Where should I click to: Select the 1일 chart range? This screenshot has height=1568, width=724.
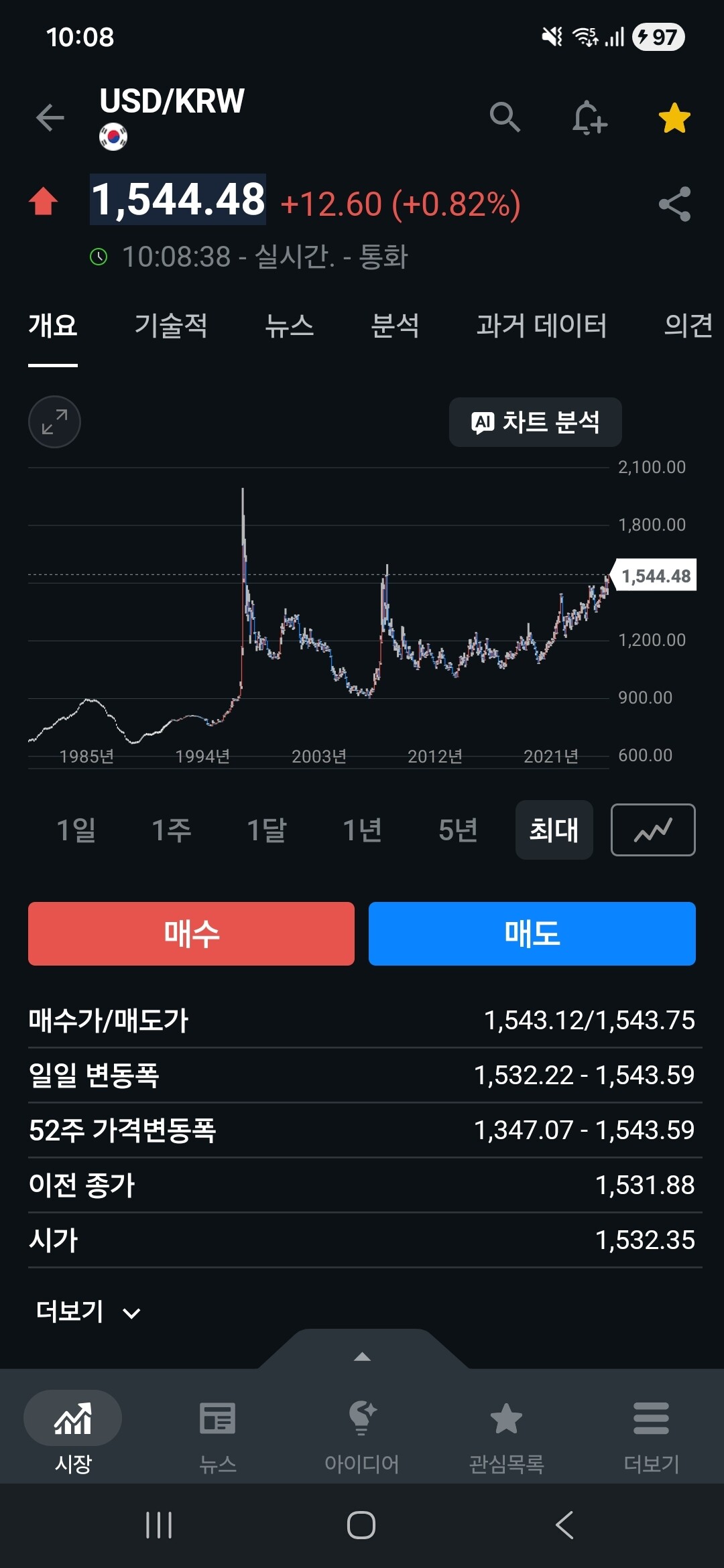(76, 830)
